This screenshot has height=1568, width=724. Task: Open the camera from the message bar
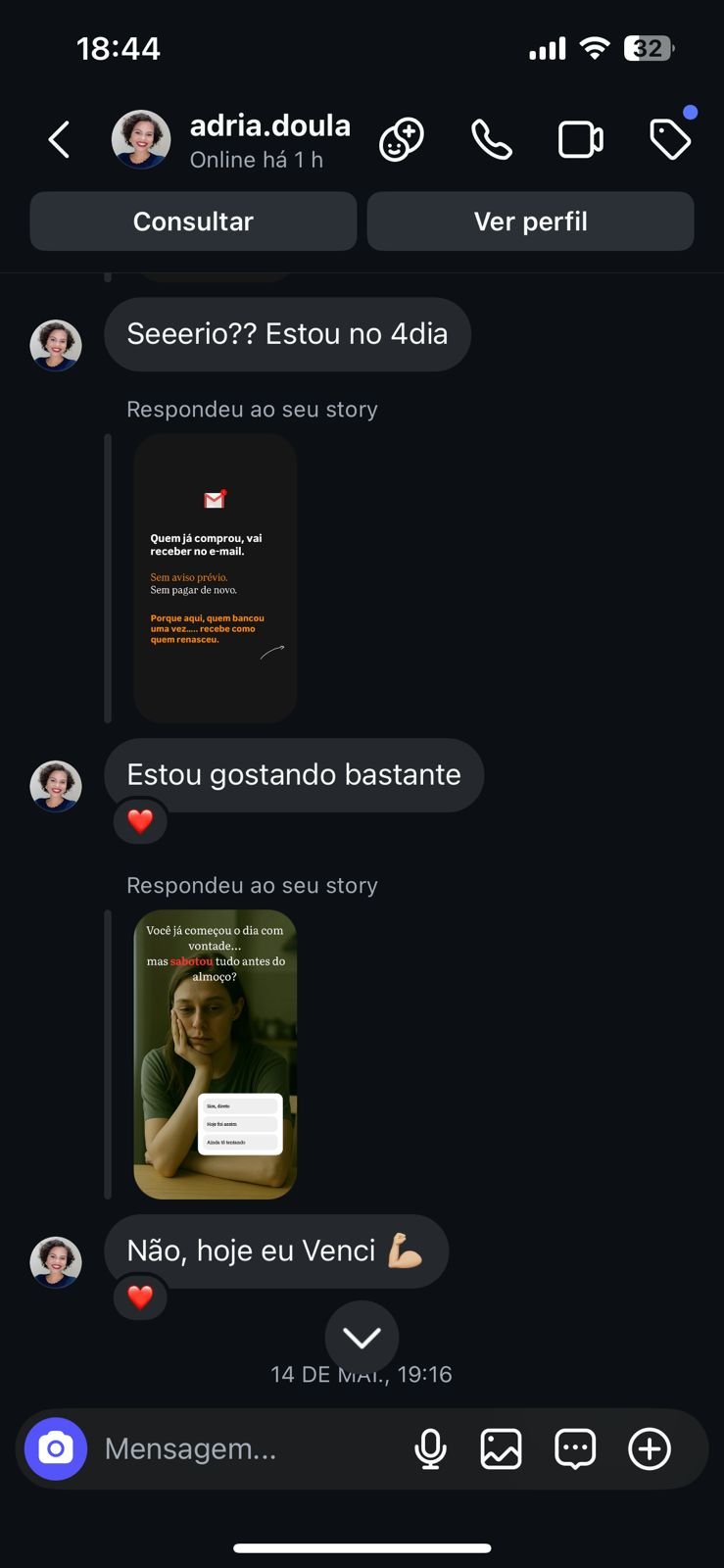click(x=56, y=1448)
